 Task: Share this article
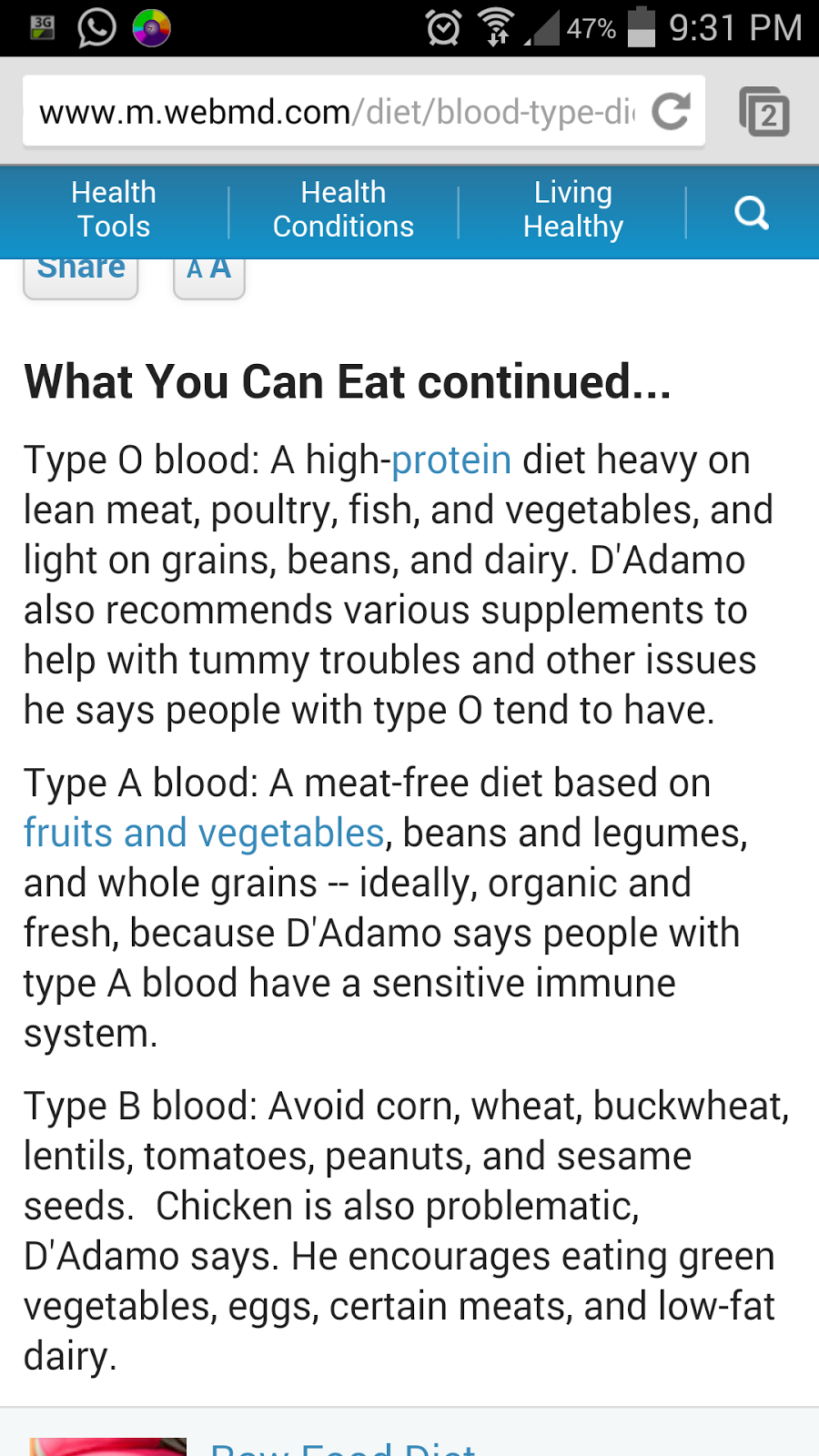tap(81, 275)
